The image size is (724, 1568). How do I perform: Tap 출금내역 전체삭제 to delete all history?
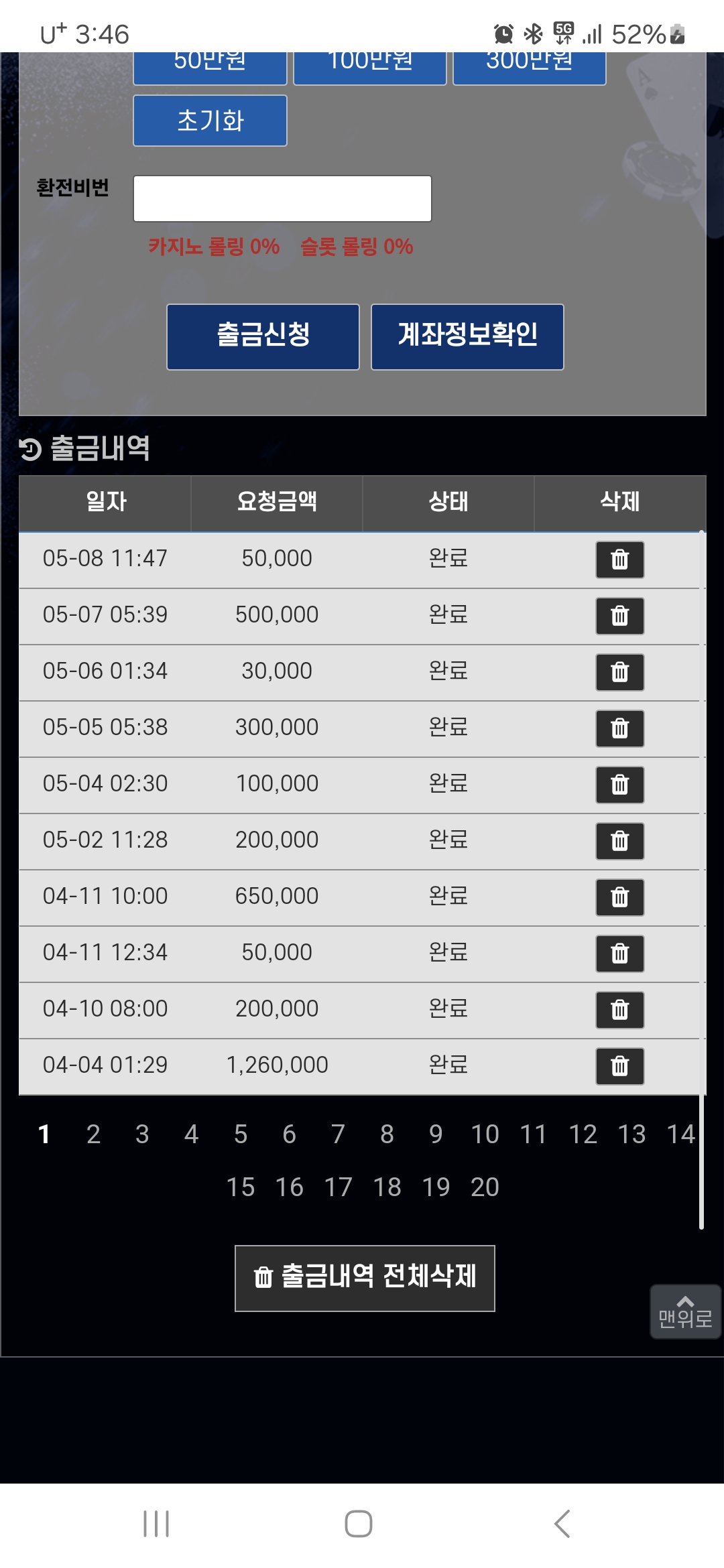click(x=365, y=1278)
